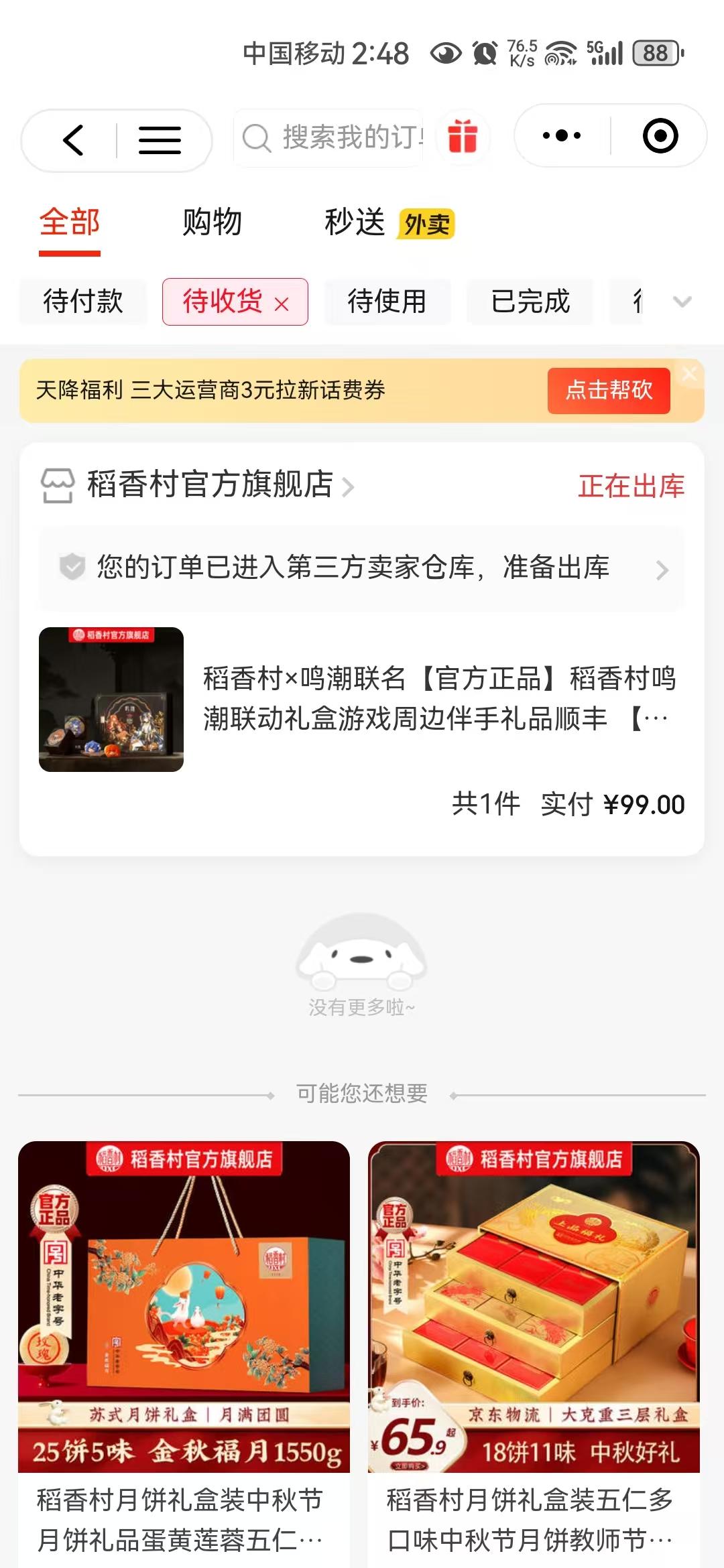Open the more options ellipsis button

coord(563,135)
